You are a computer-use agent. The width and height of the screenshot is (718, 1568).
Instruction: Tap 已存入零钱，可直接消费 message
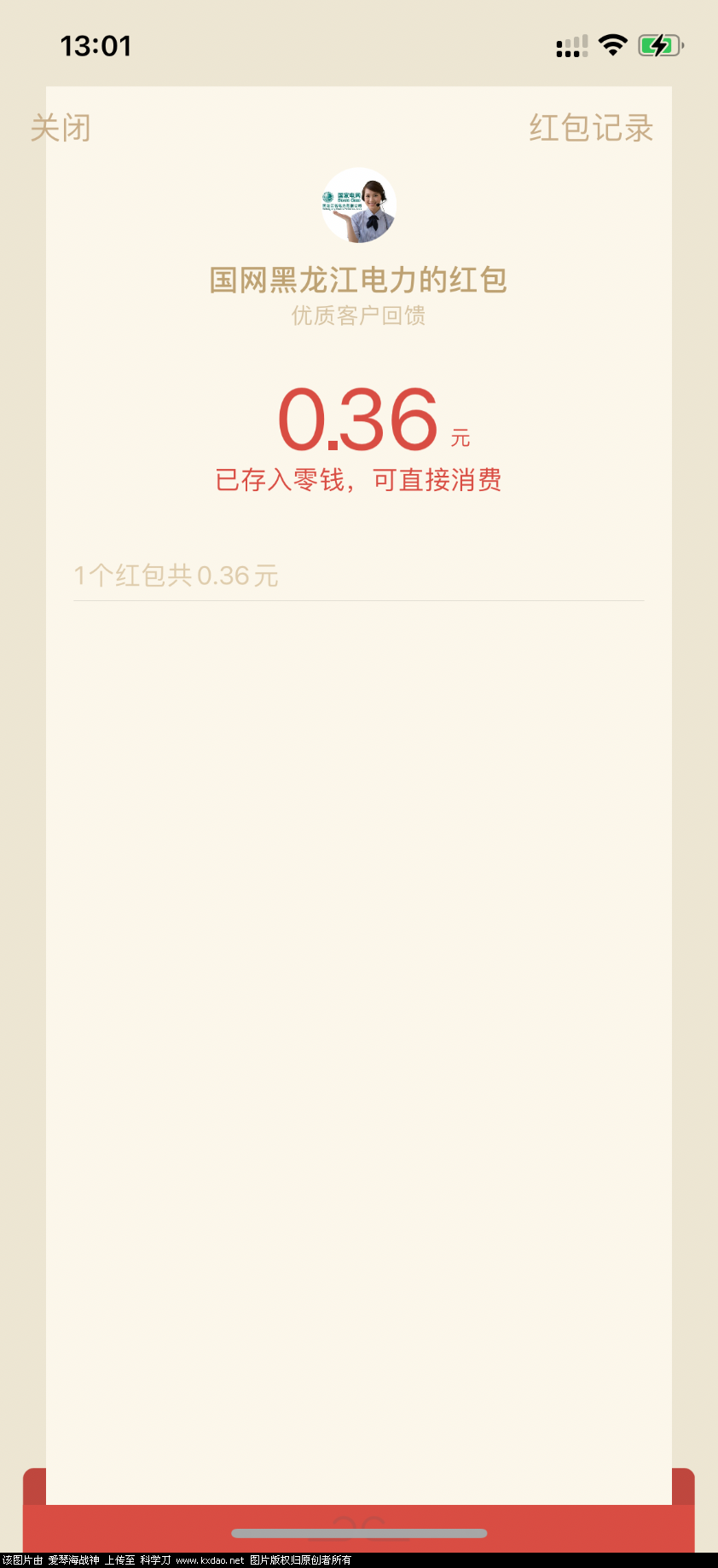tap(359, 480)
